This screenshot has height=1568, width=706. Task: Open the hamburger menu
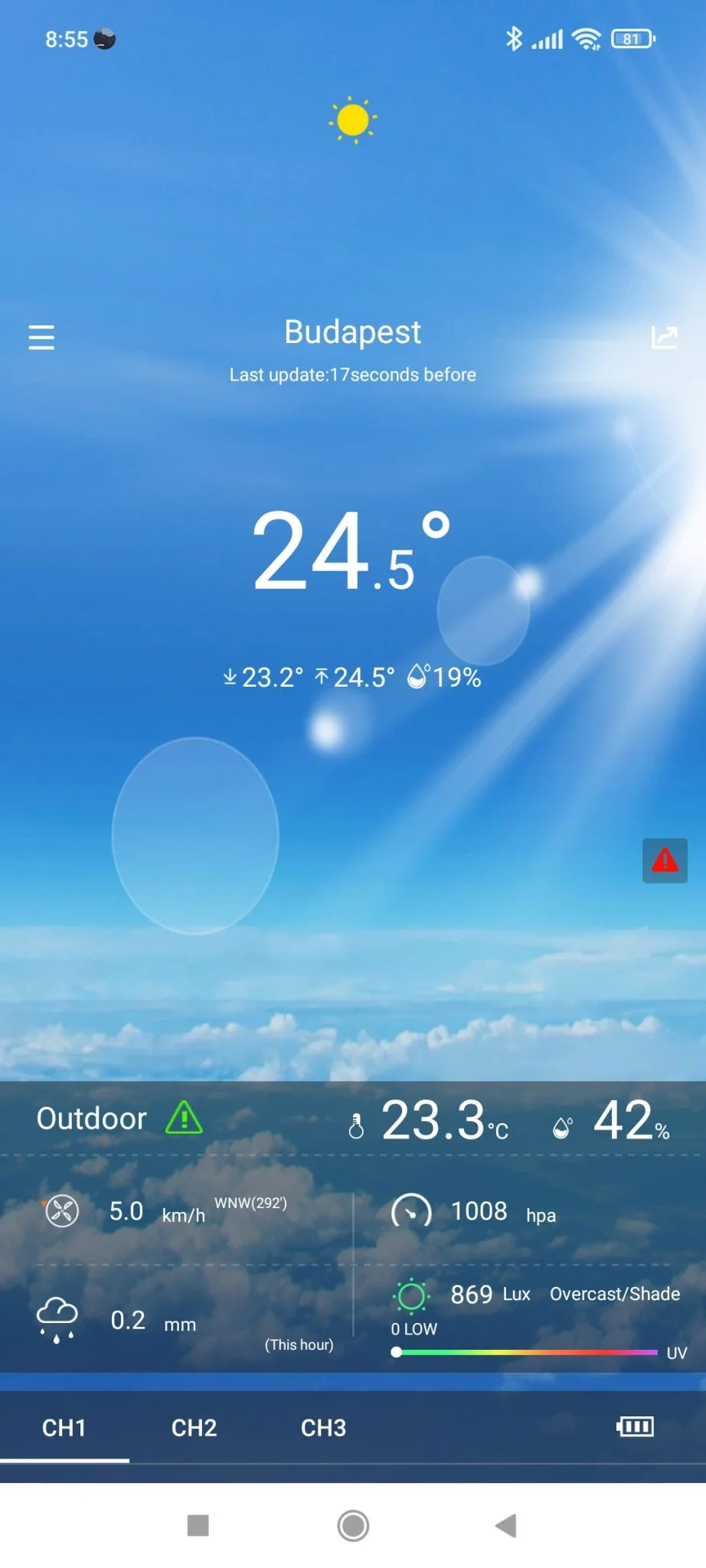(x=41, y=337)
